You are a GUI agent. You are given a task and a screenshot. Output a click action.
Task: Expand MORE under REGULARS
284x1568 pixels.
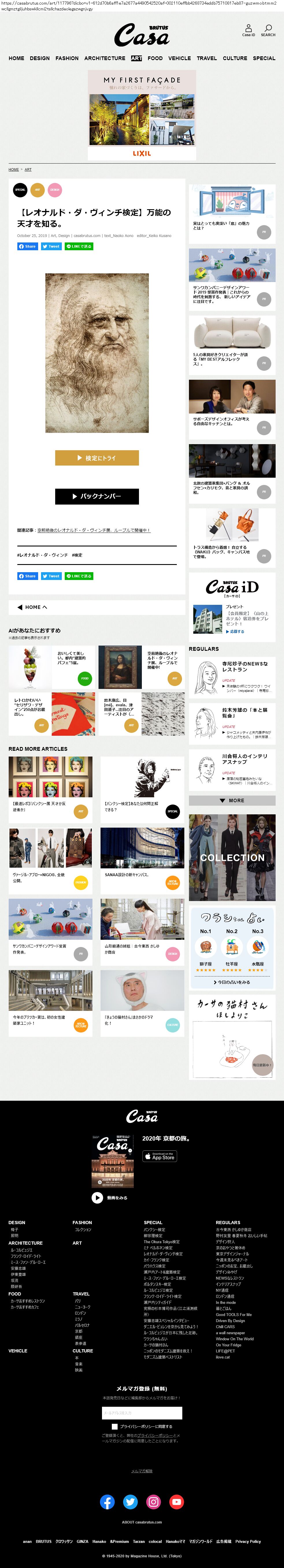[x=232, y=800]
